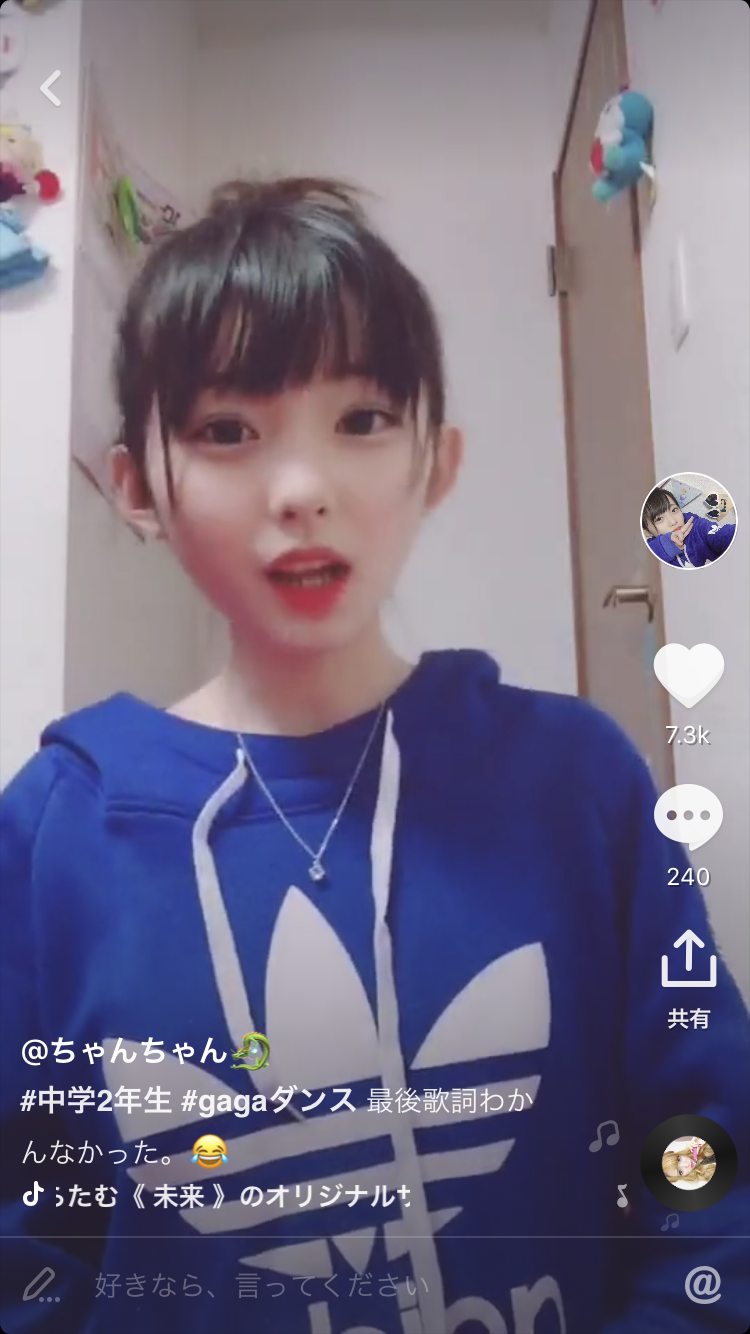
Task: Like this video with the heart
Action: 688,675
